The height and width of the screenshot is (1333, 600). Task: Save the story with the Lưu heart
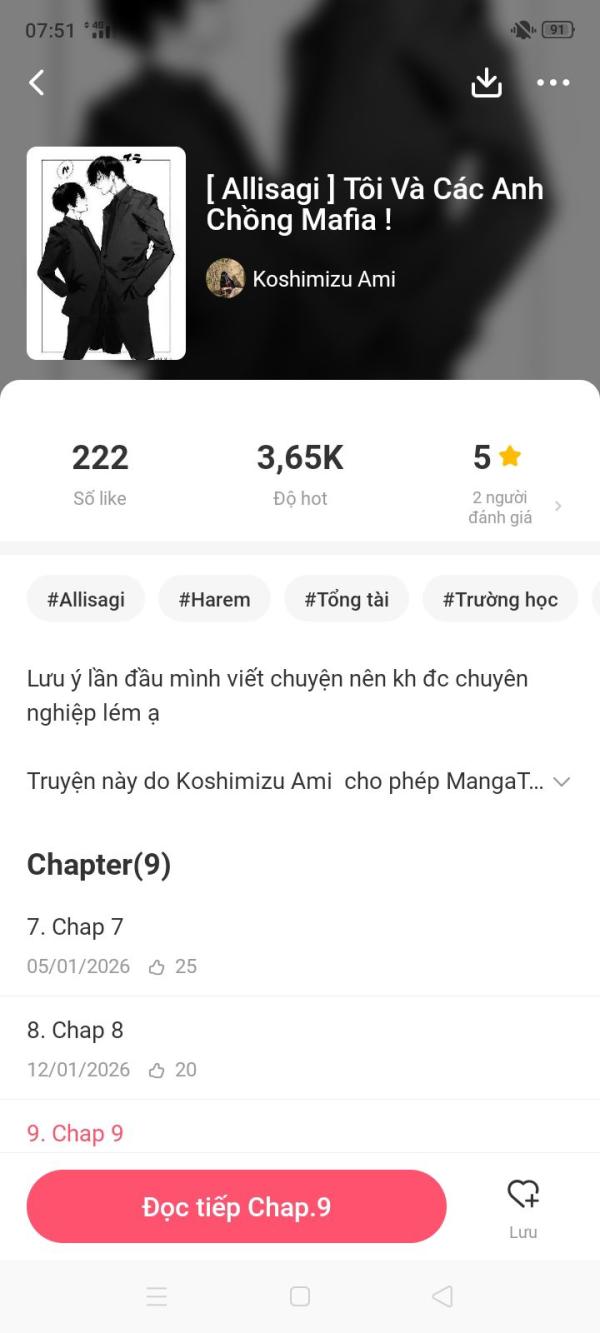pos(523,1205)
